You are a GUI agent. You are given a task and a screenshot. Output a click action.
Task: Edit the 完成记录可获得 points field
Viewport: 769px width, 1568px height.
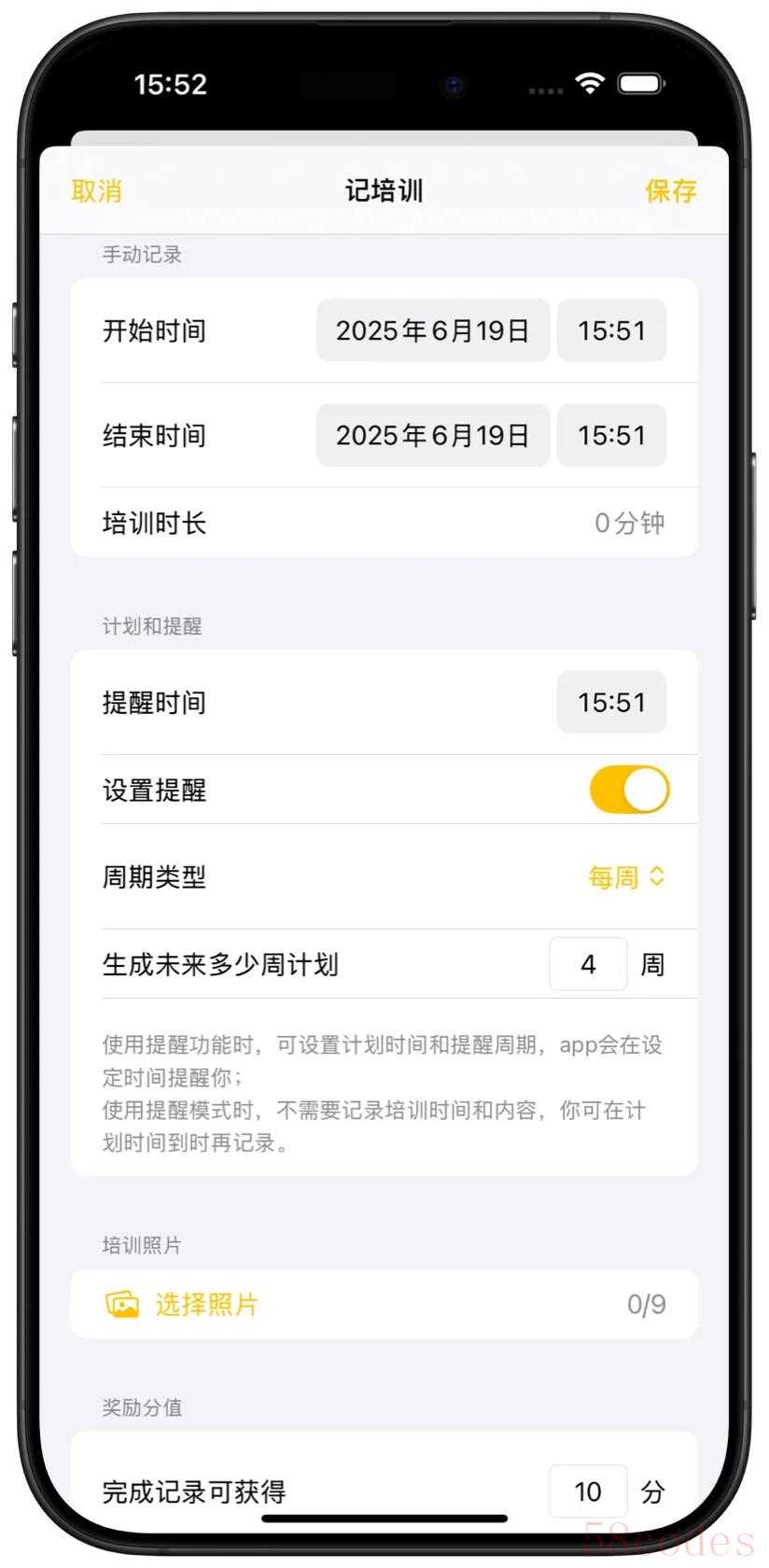[588, 1491]
